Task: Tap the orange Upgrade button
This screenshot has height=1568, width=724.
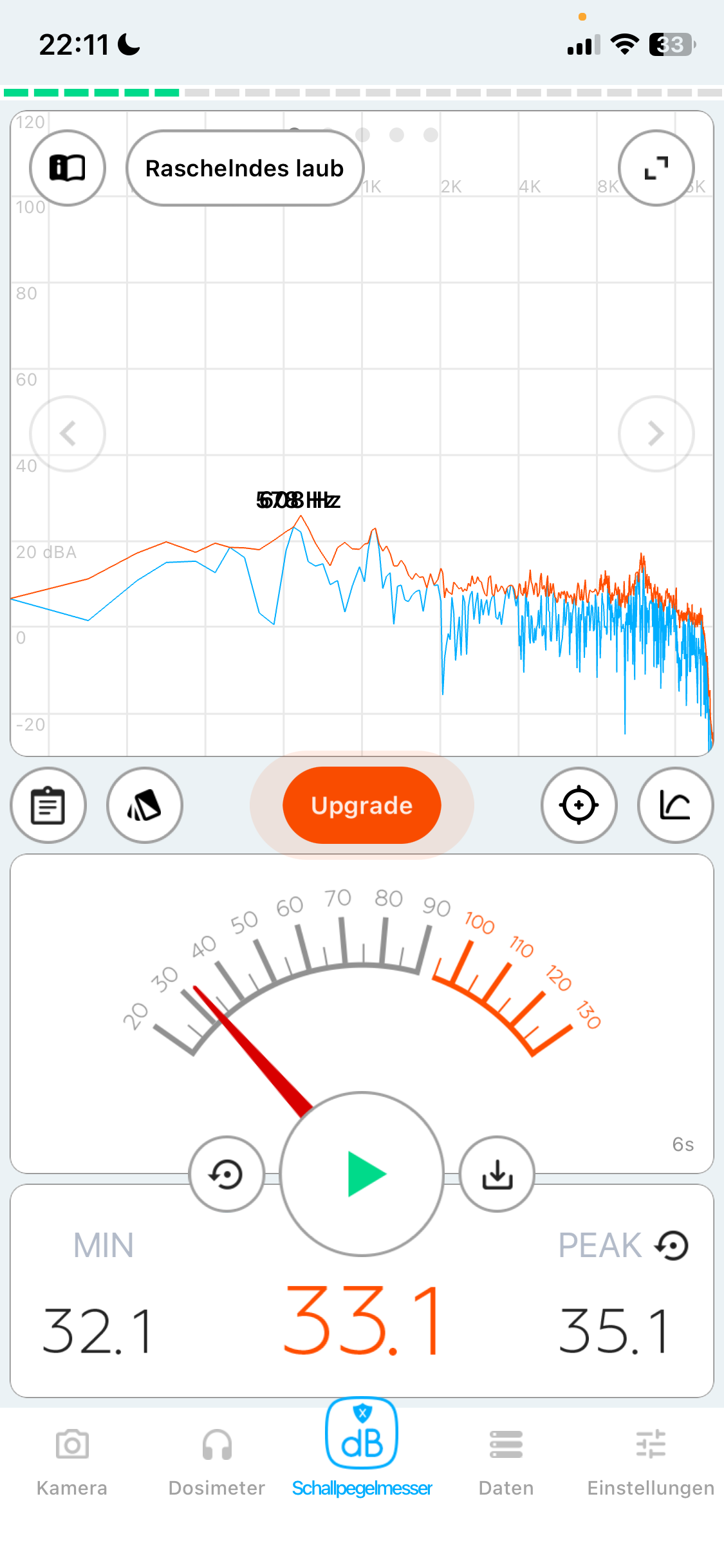Action: coord(362,805)
